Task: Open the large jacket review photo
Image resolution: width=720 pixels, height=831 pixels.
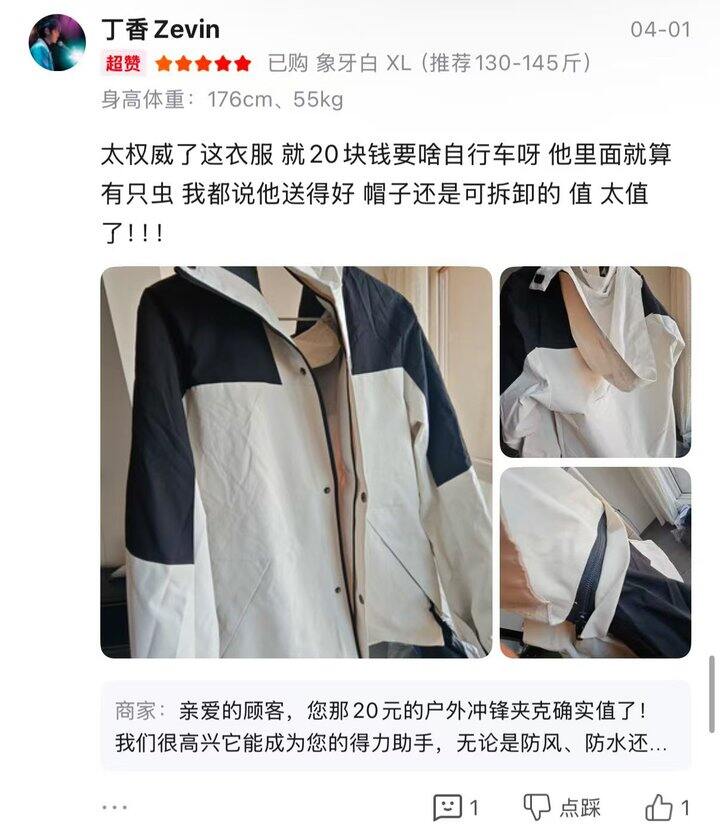Action: click(x=296, y=462)
